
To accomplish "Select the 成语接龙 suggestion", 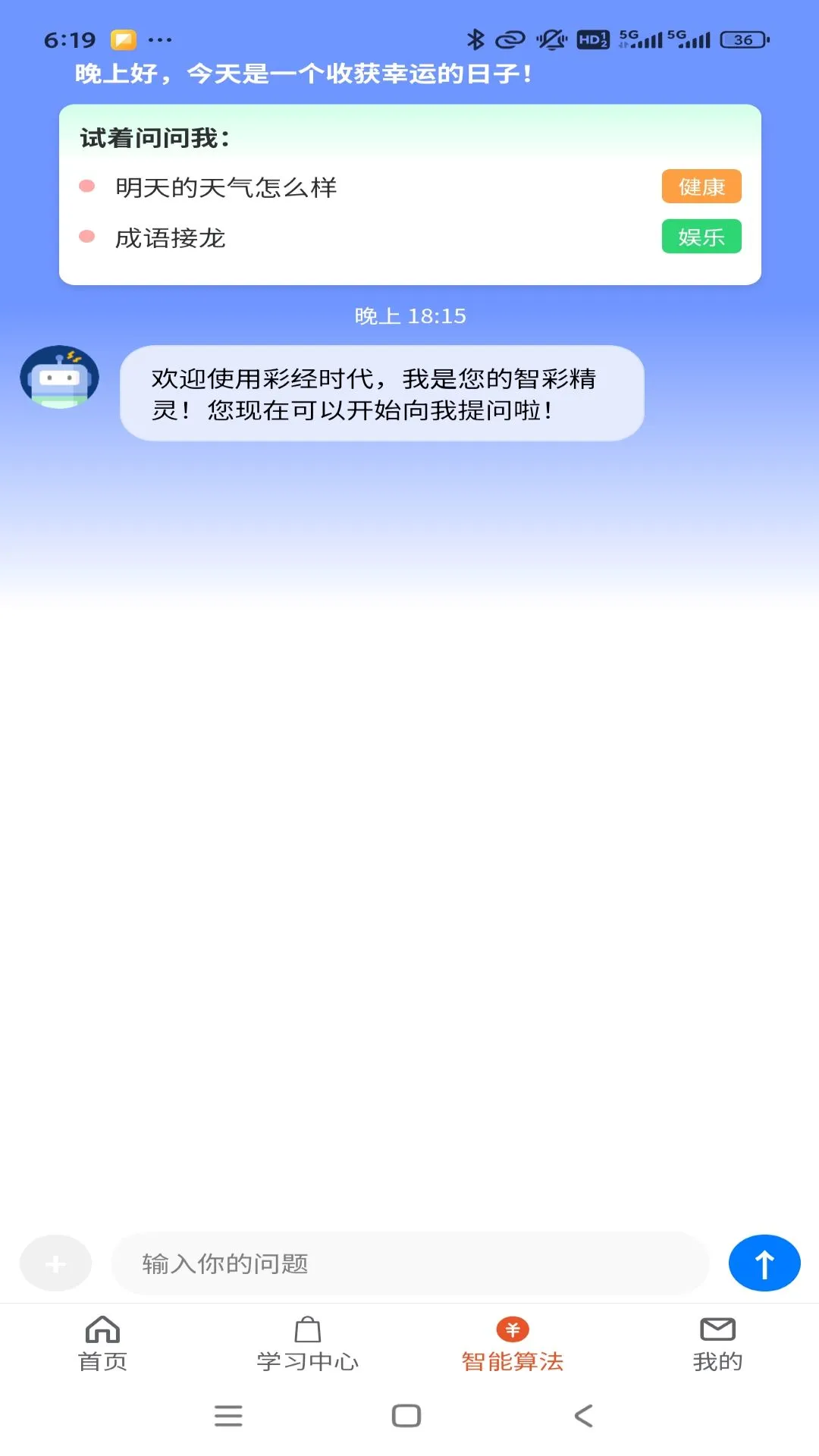I will click(x=170, y=238).
